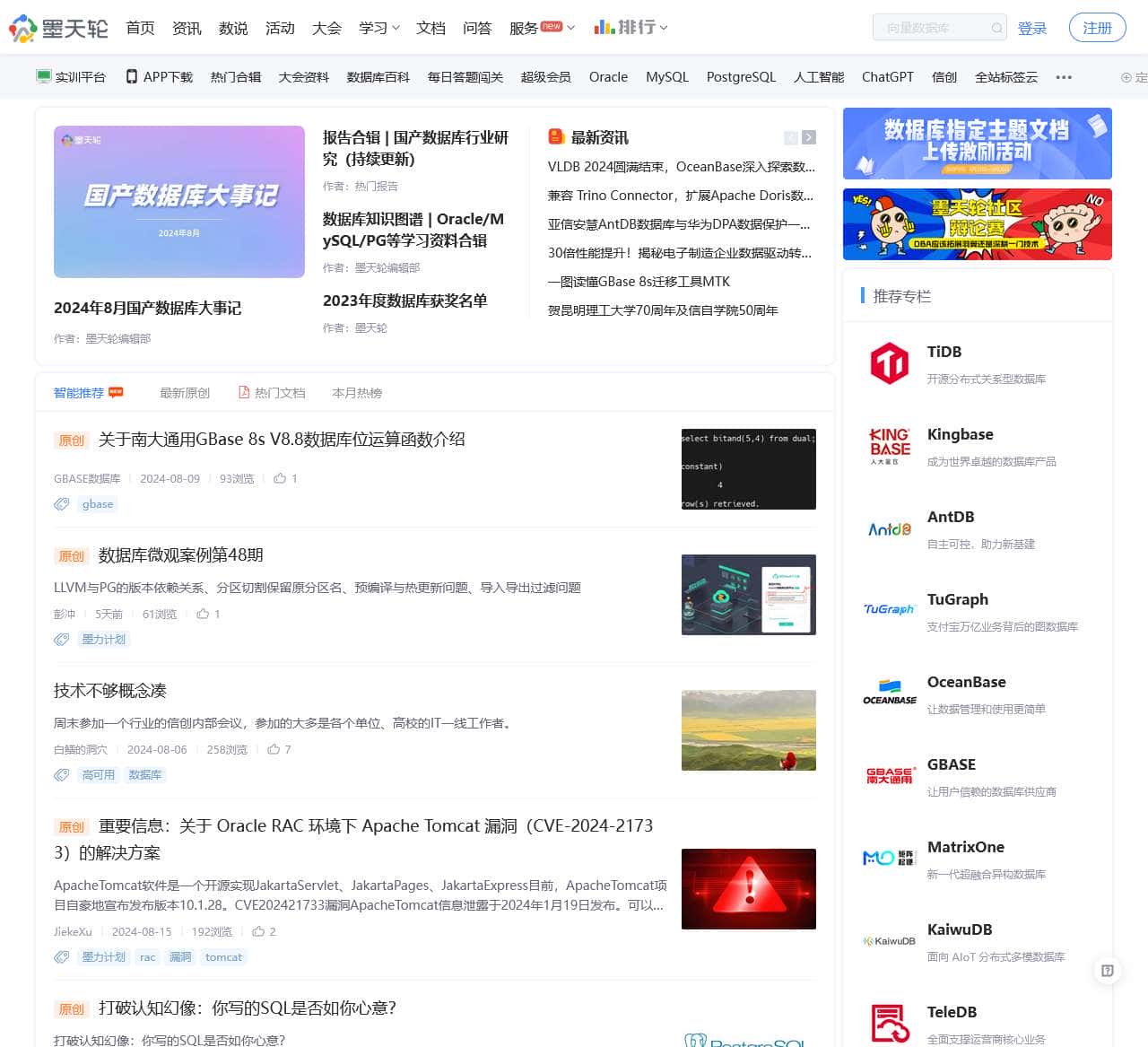The width and height of the screenshot is (1148, 1047).
Task: Open the PostgreSQL topic link
Action: (741, 77)
